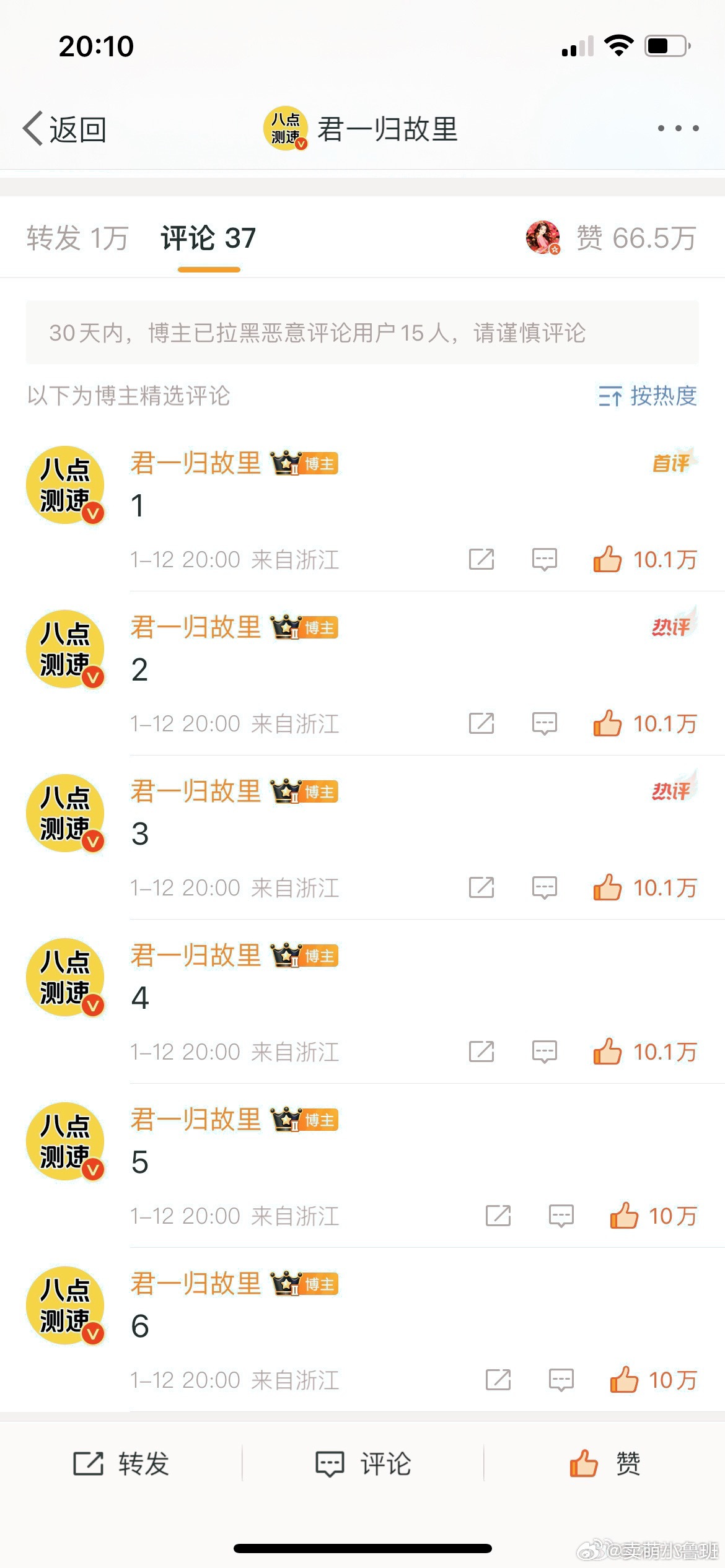
Task: Tap 转发 in the bottom bar
Action: tap(121, 1464)
